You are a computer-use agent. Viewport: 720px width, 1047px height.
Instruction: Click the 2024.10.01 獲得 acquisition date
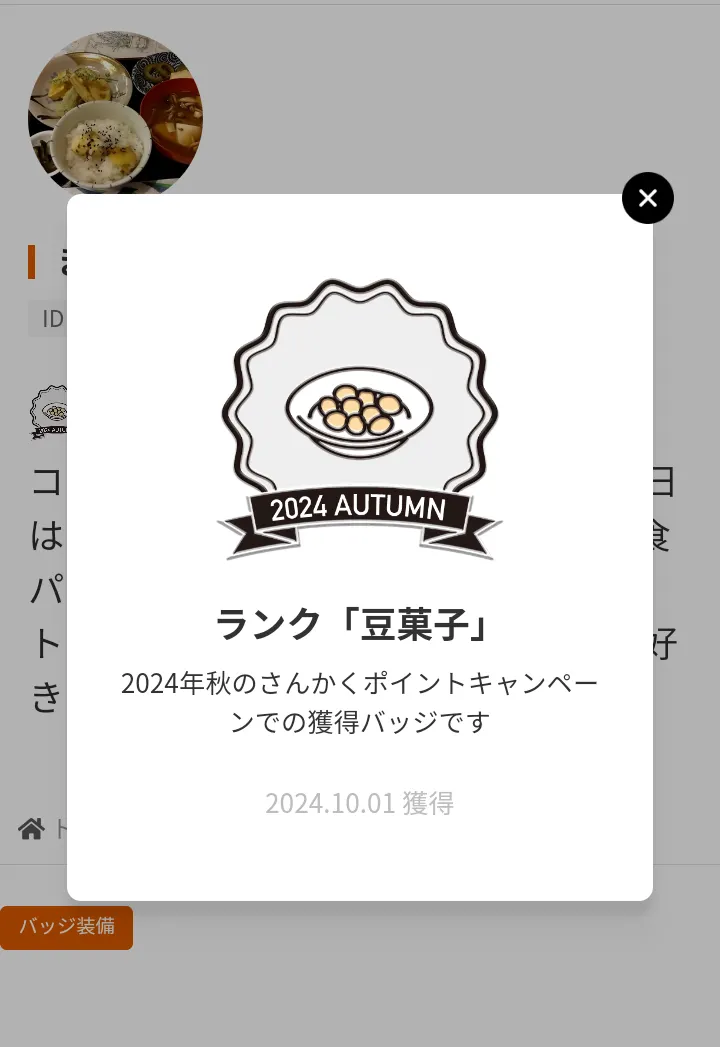pyautogui.click(x=360, y=803)
